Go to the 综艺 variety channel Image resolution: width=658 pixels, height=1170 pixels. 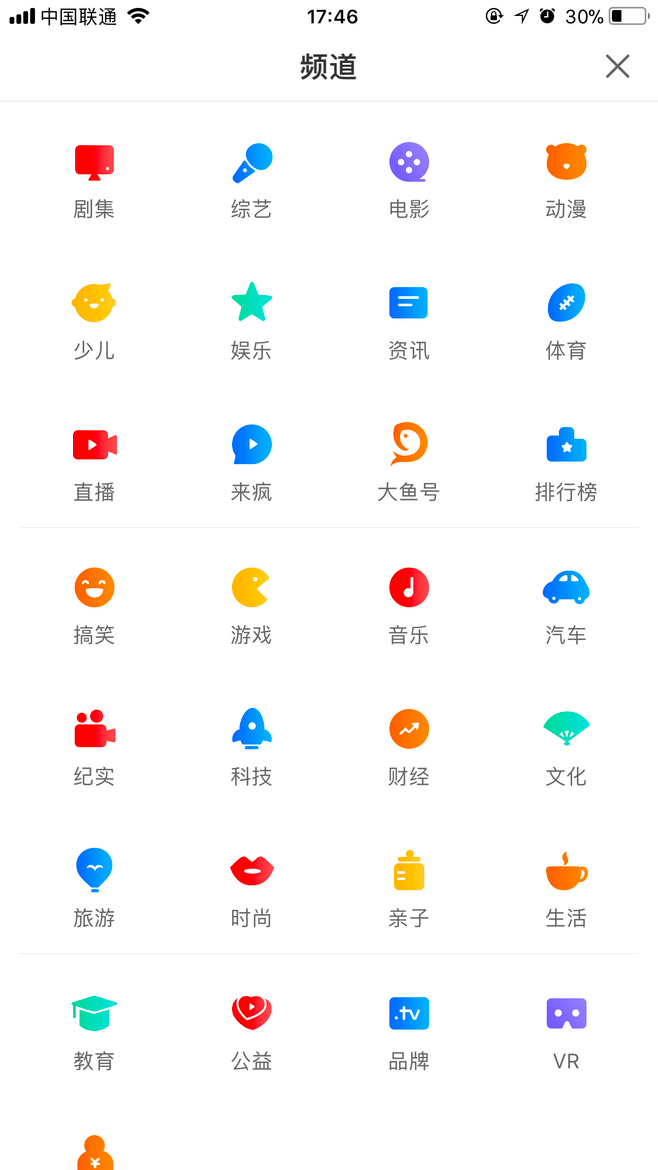point(251,180)
